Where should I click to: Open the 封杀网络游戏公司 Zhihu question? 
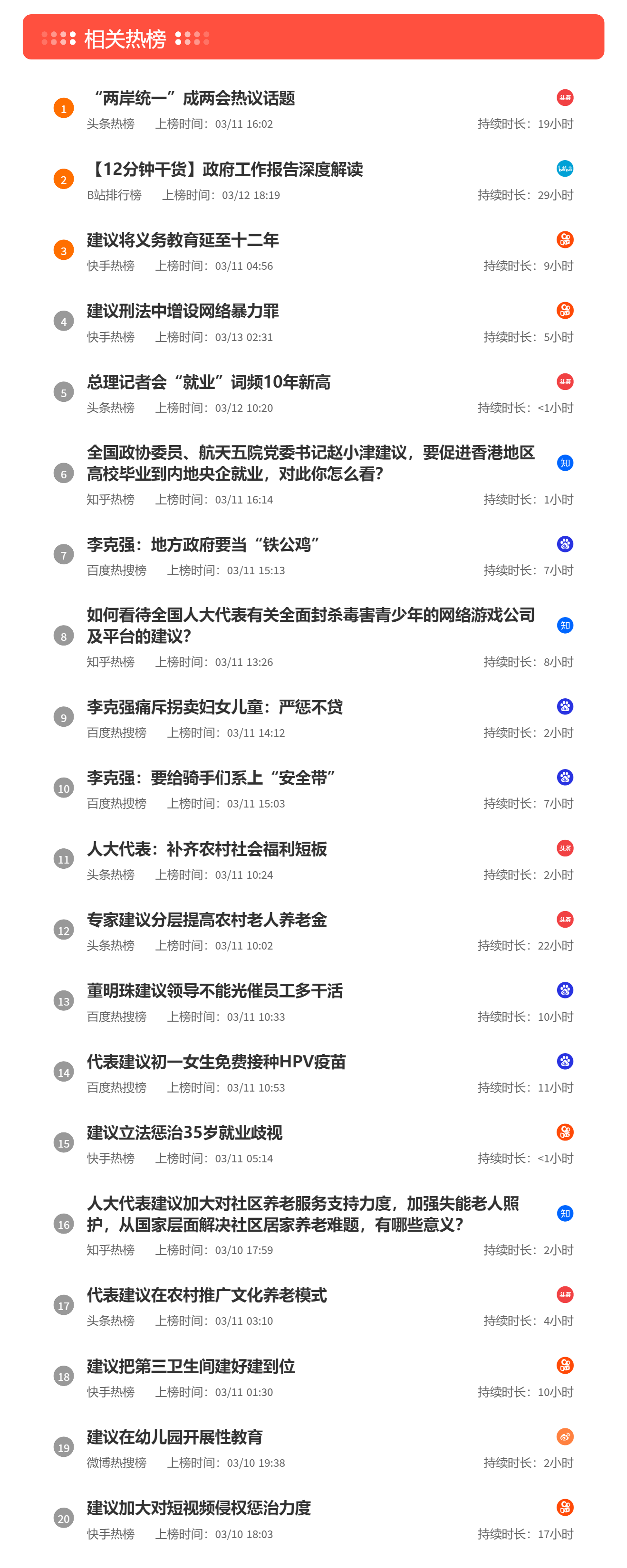click(x=310, y=626)
